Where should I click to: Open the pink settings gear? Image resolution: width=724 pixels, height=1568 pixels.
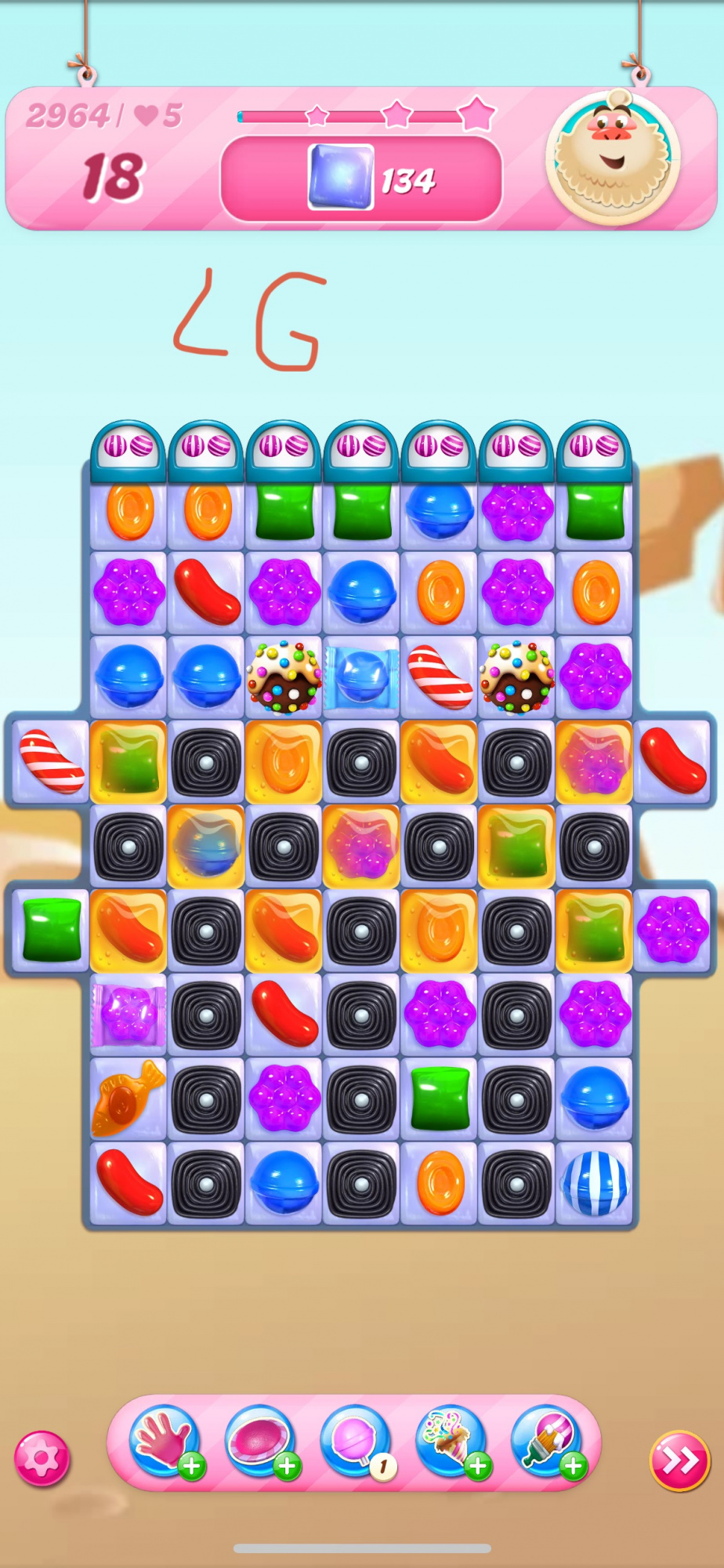pyautogui.click(x=42, y=1458)
